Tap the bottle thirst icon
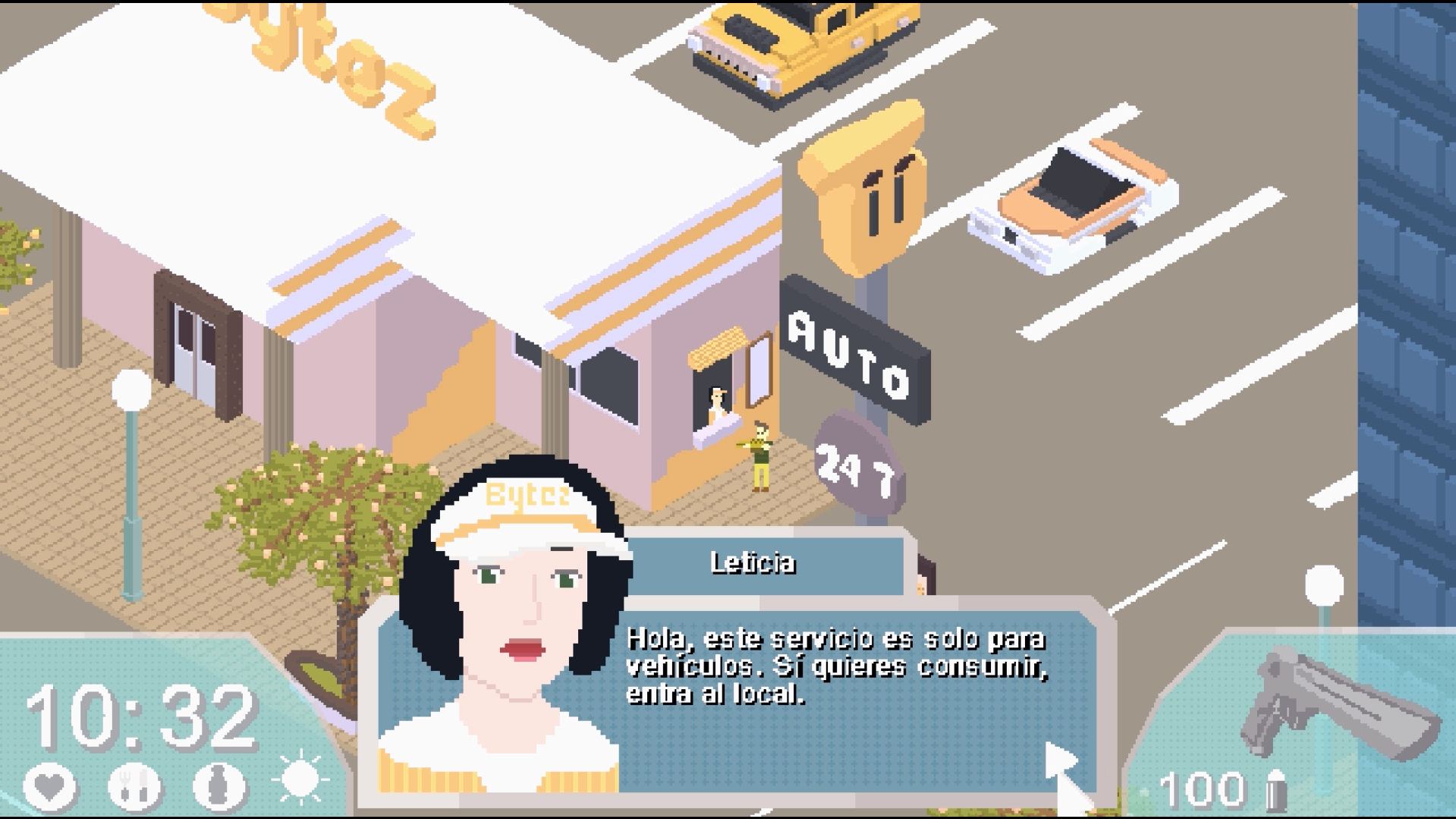This screenshot has width=1456, height=819. [x=219, y=786]
